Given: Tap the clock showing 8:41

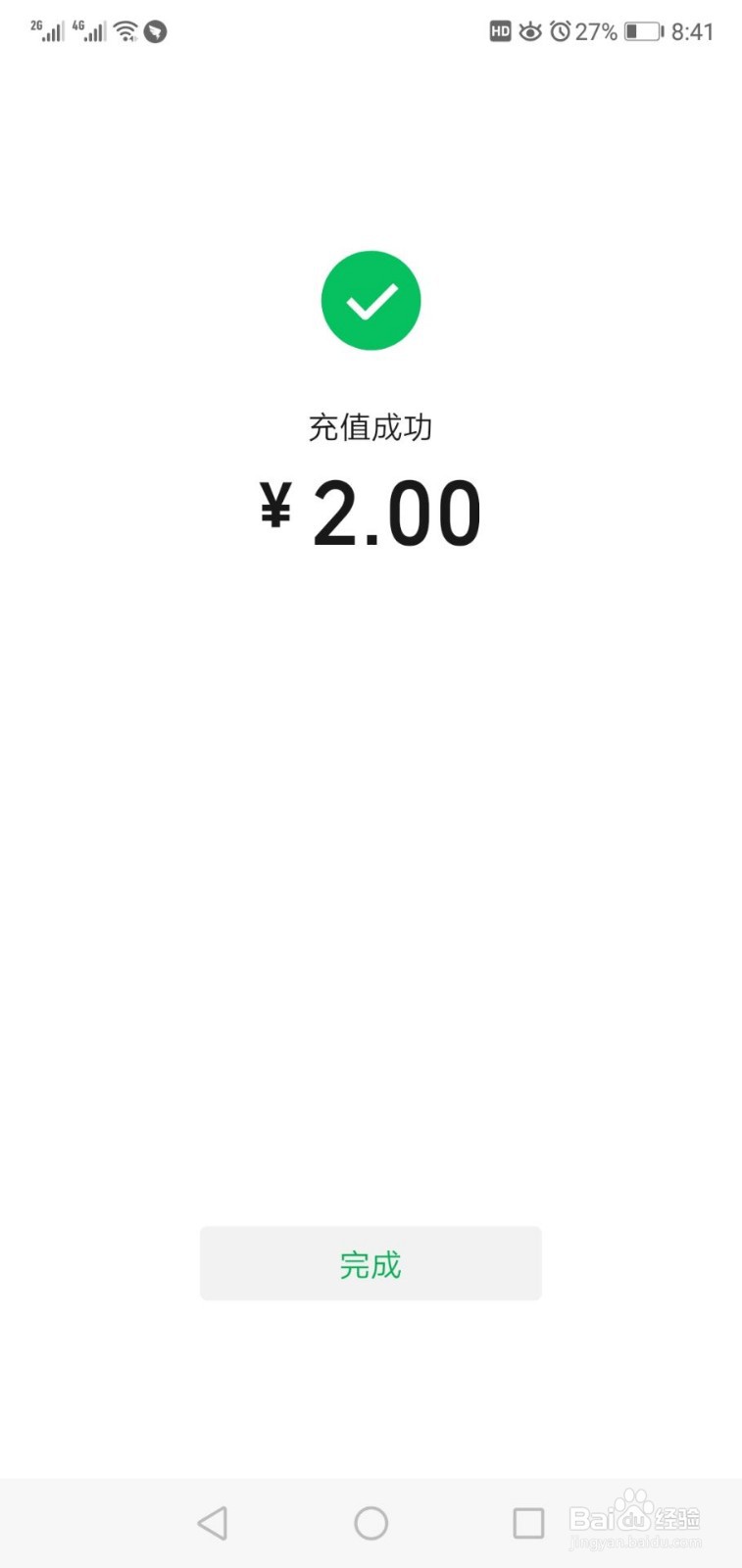Looking at the screenshot, I should (692, 31).
